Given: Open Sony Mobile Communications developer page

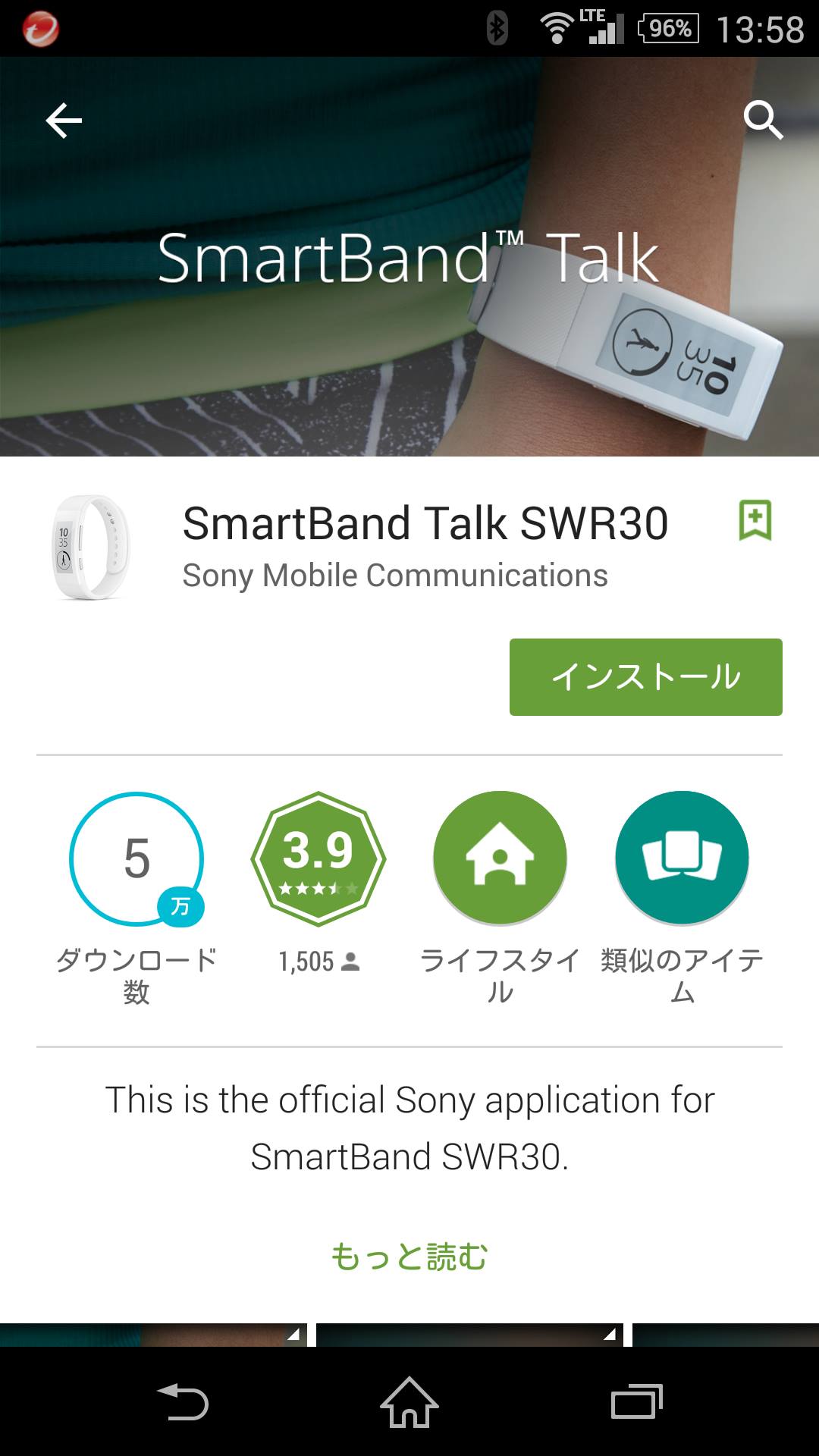Looking at the screenshot, I should pyautogui.click(x=394, y=576).
